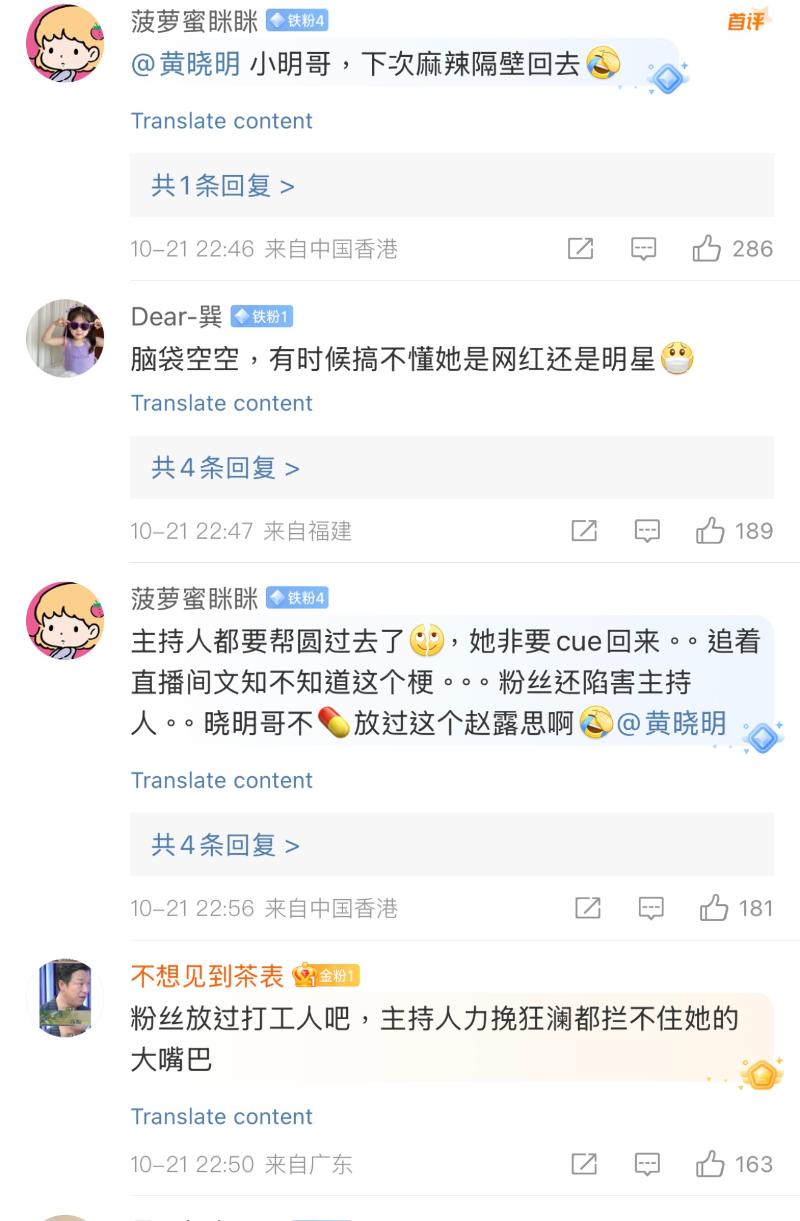
Task: Reply to the 10-21 22:46 comment
Action: [x=643, y=249]
